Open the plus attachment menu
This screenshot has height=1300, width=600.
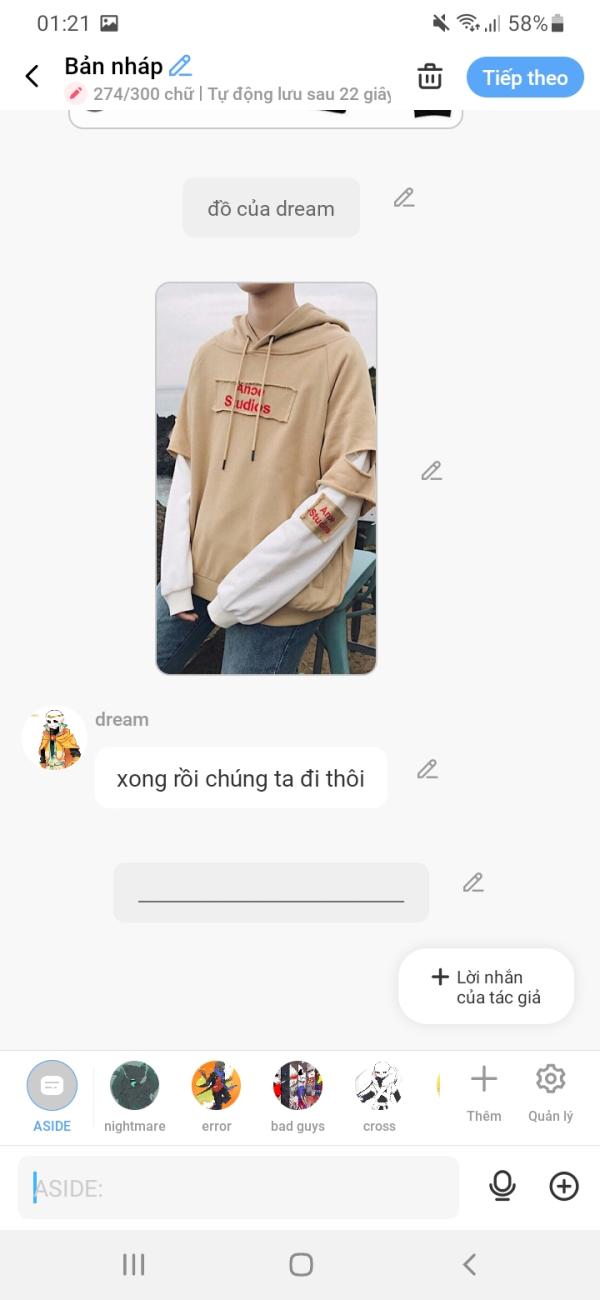pyautogui.click(x=564, y=1186)
